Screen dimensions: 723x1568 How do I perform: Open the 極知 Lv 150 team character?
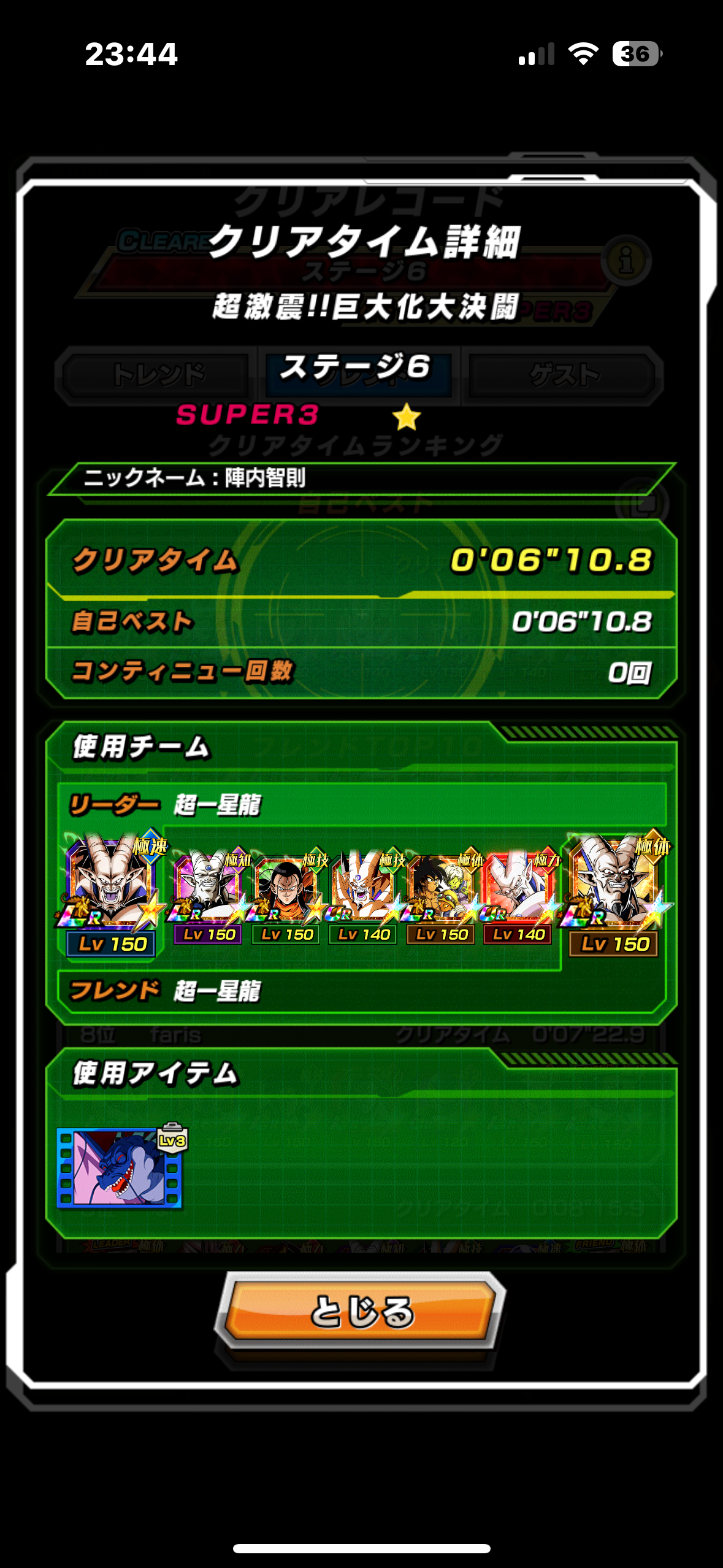[208, 893]
